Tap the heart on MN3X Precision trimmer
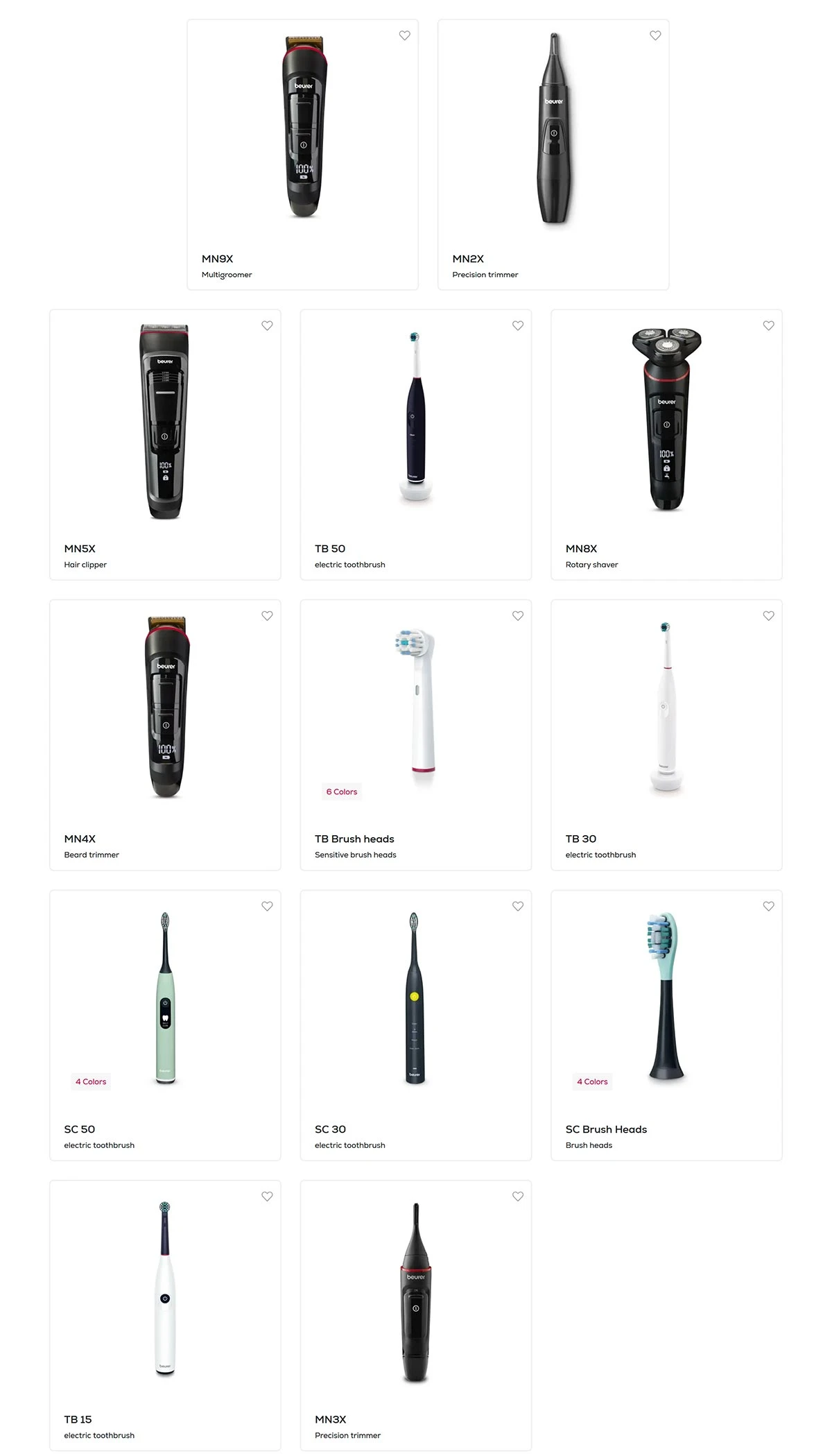This screenshot has height=1456, width=832. (x=518, y=1196)
